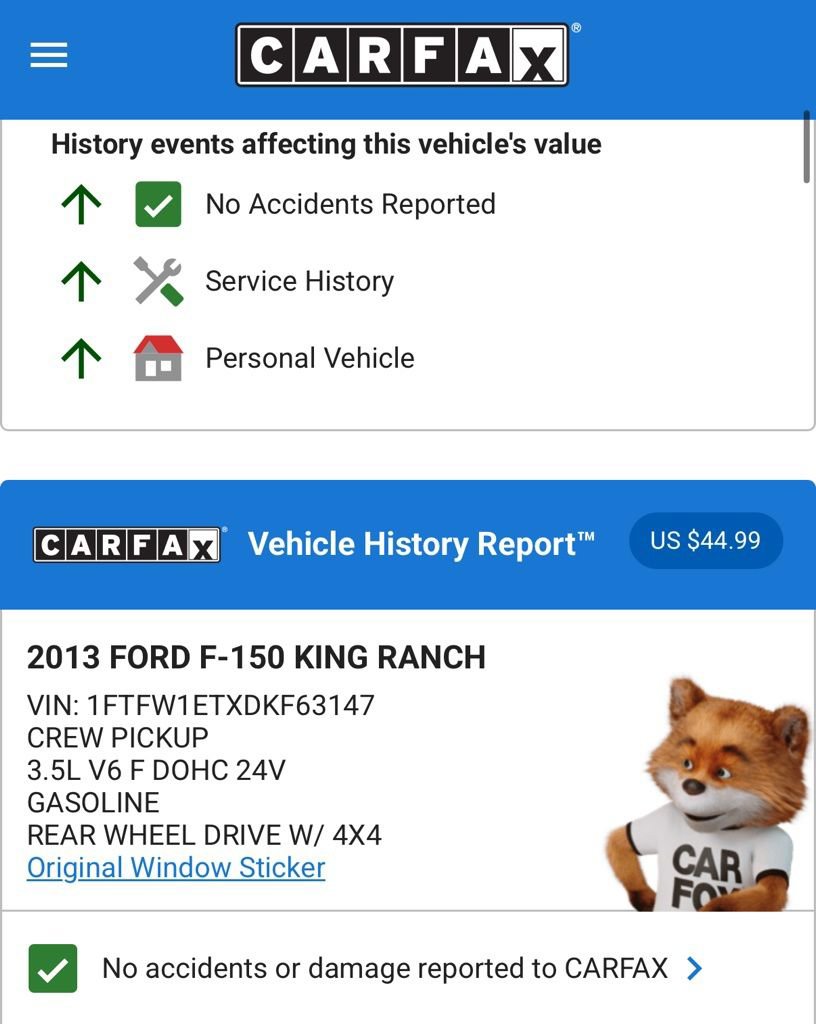
Task: Select the crossed wrench Service History icon
Action: [157, 281]
